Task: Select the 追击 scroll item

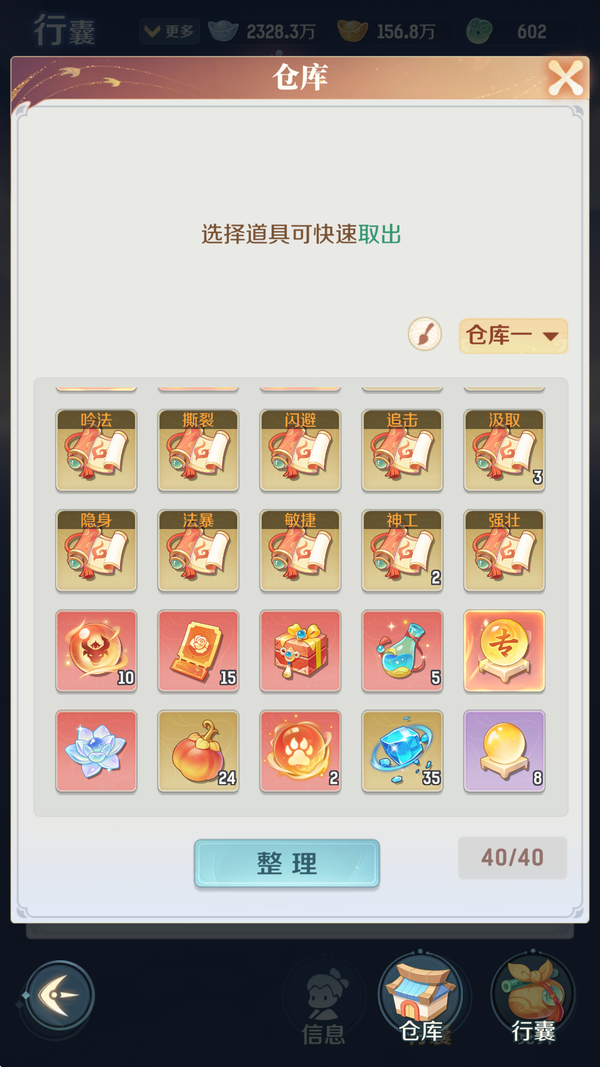Action: tap(402, 450)
